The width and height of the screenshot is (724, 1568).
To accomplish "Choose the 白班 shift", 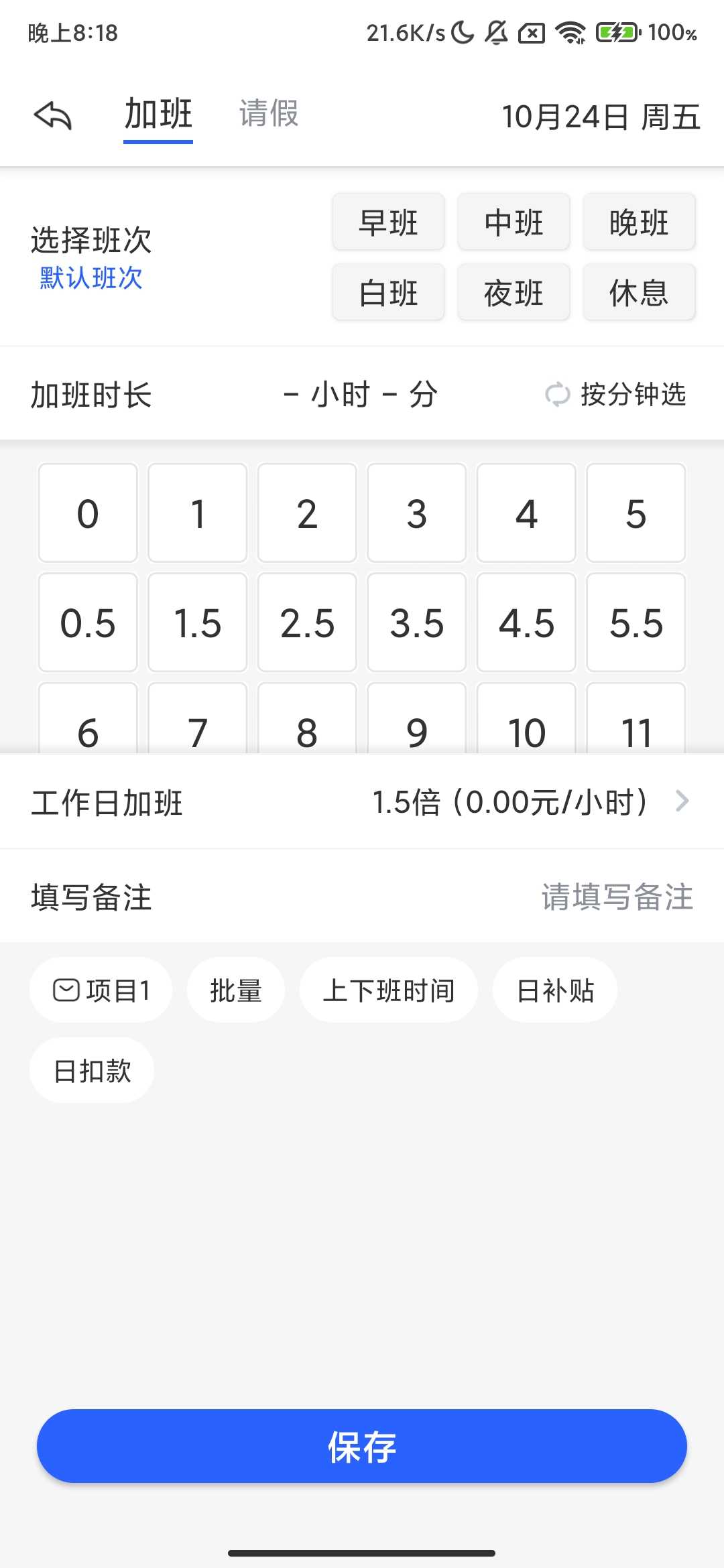I will click(388, 293).
